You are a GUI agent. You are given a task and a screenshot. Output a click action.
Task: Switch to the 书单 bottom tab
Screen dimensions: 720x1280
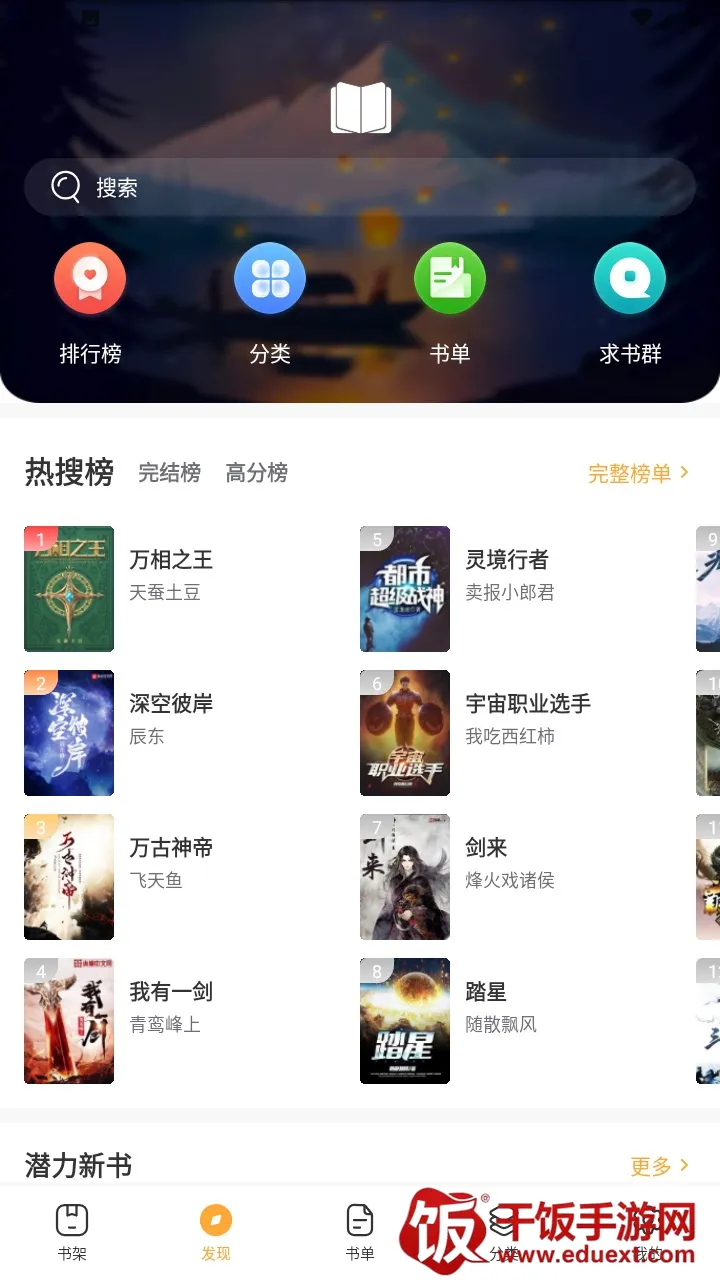click(360, 1232)
